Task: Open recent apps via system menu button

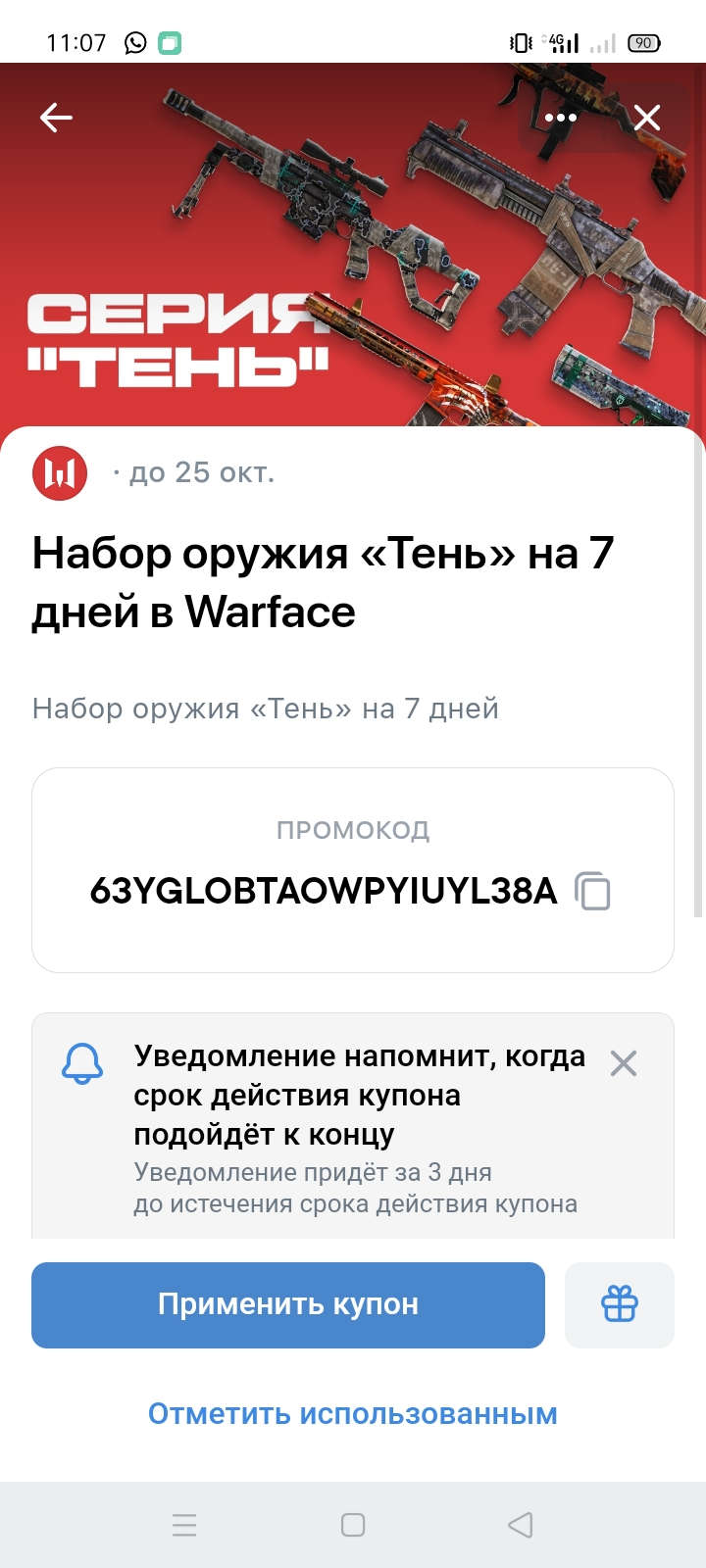Action: tap(184, 1525)
